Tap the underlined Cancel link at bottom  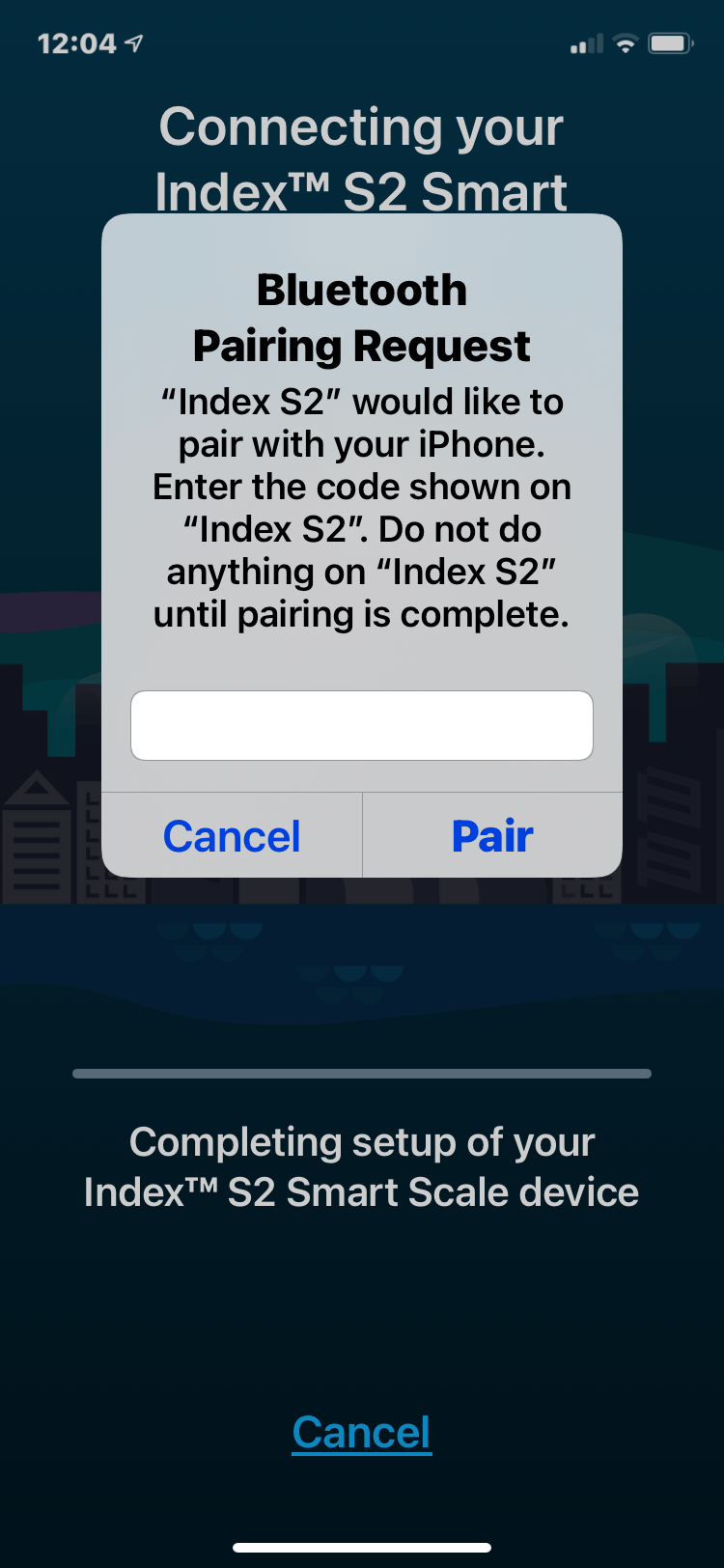(x=362, y=1432)
